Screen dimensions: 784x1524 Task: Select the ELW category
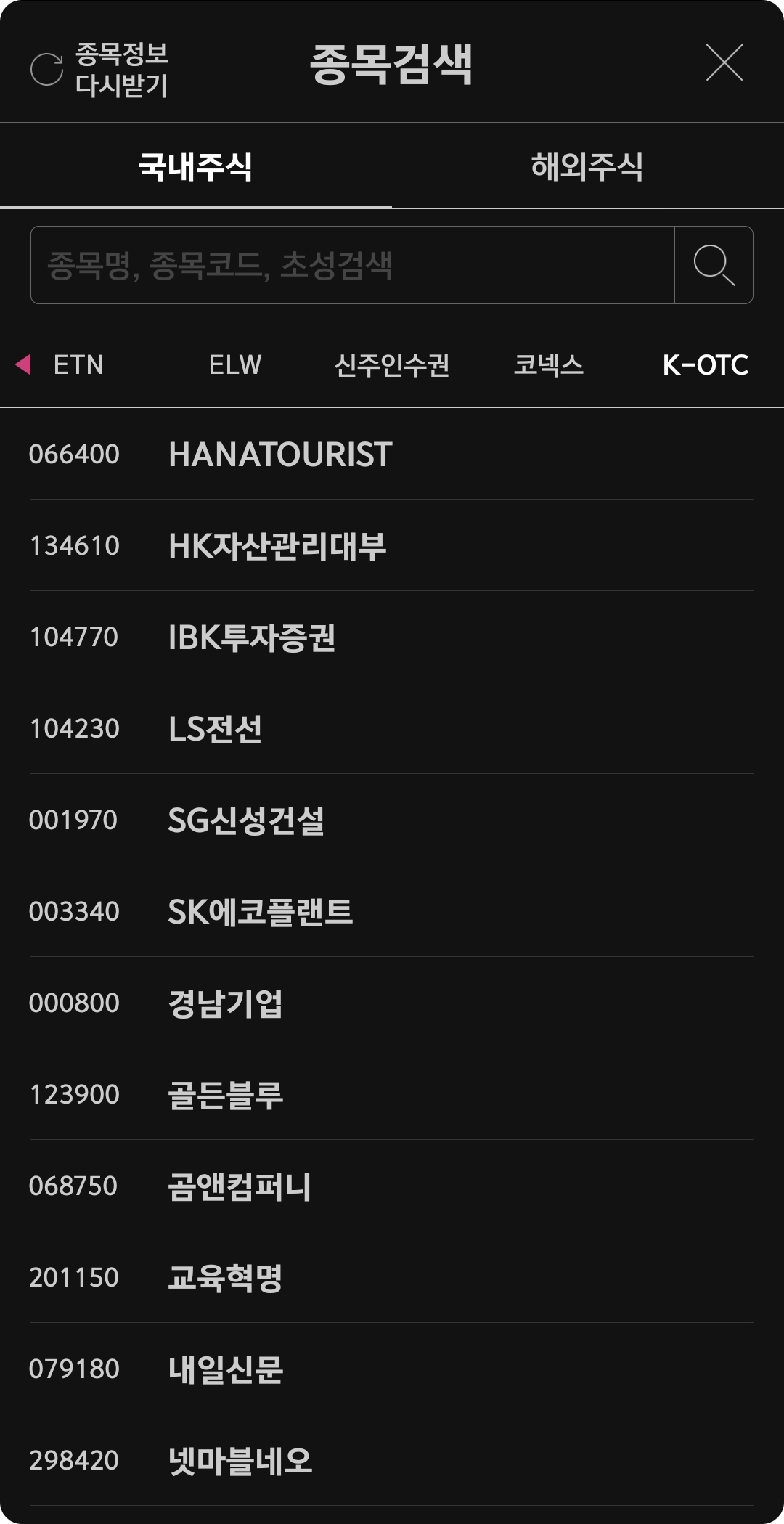pyautogui.click(x=235, y=364)
